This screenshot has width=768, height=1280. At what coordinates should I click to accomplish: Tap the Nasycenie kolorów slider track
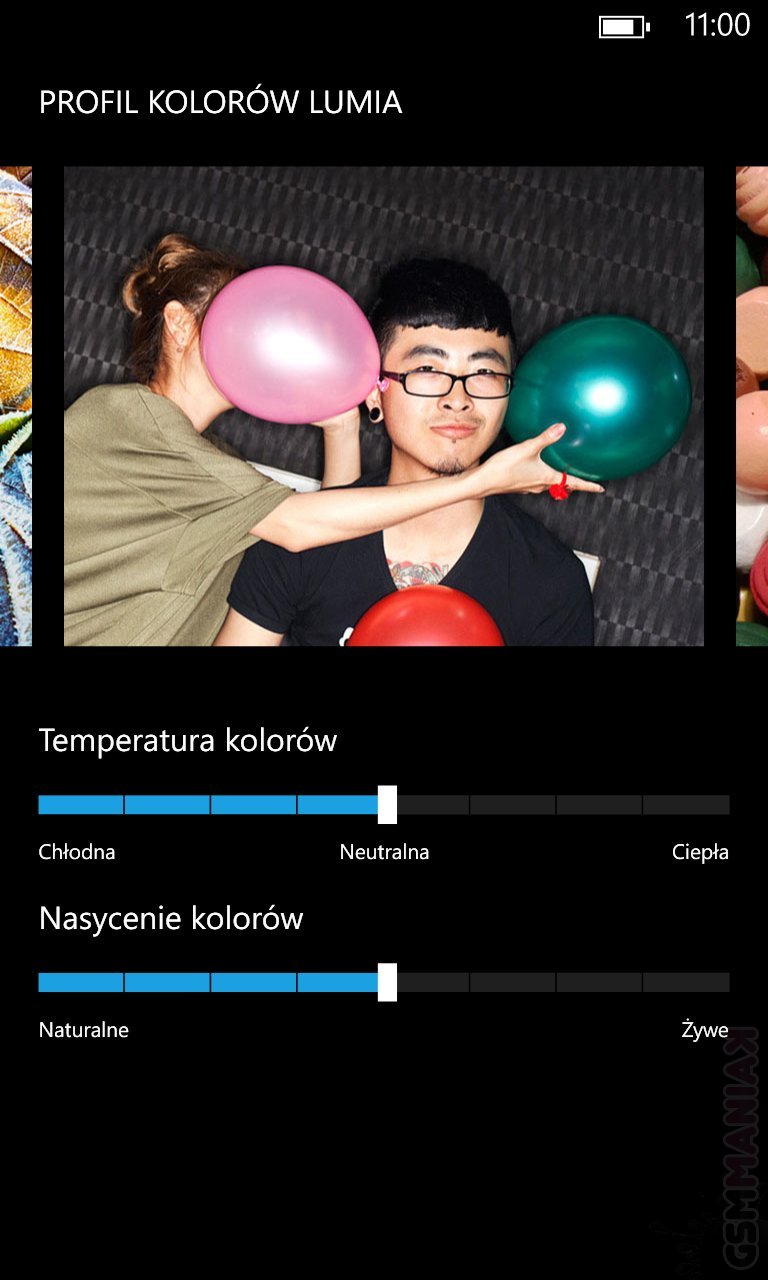(384, 982)
